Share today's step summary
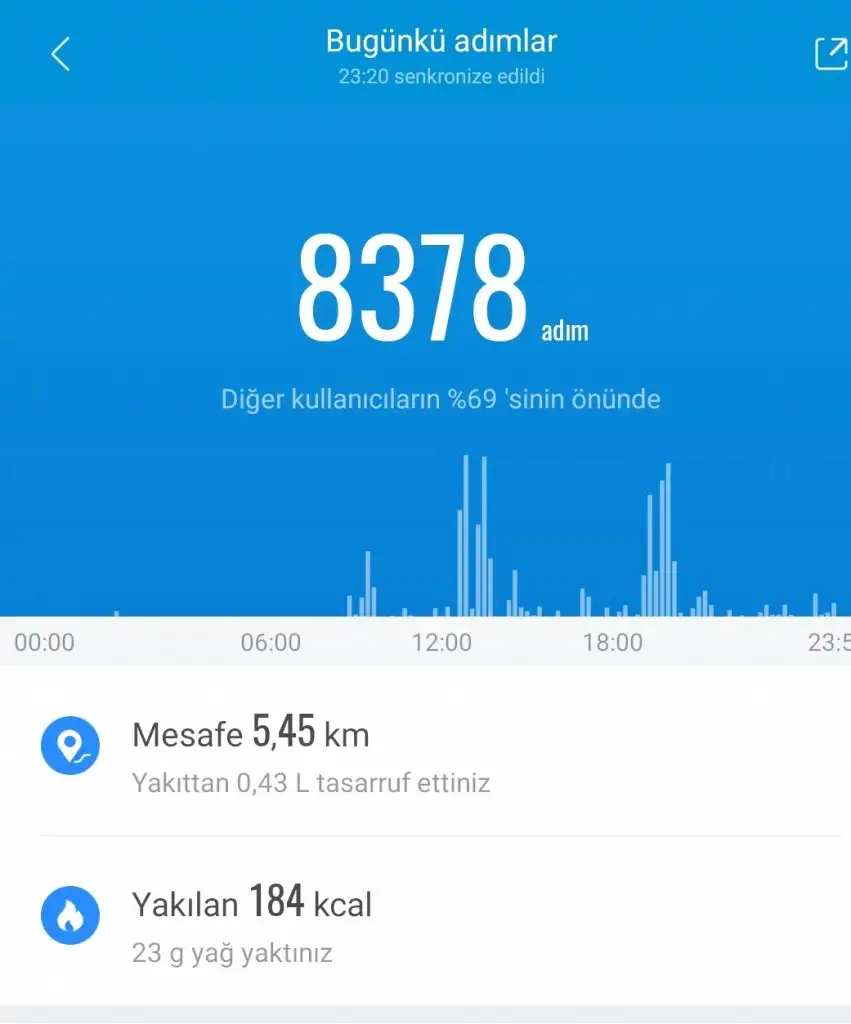 coord(830,54)
